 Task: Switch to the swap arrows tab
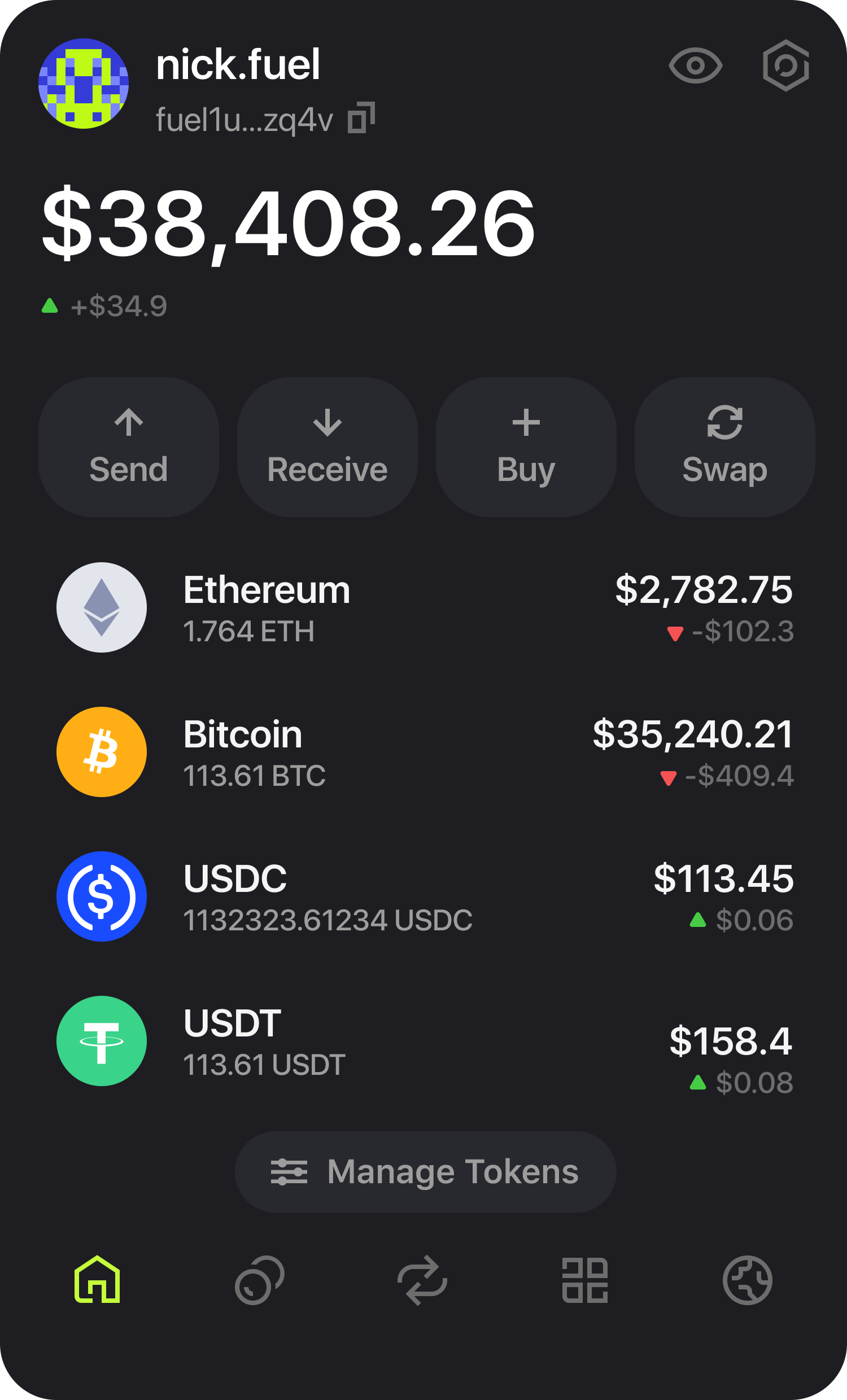[422, 1280]
